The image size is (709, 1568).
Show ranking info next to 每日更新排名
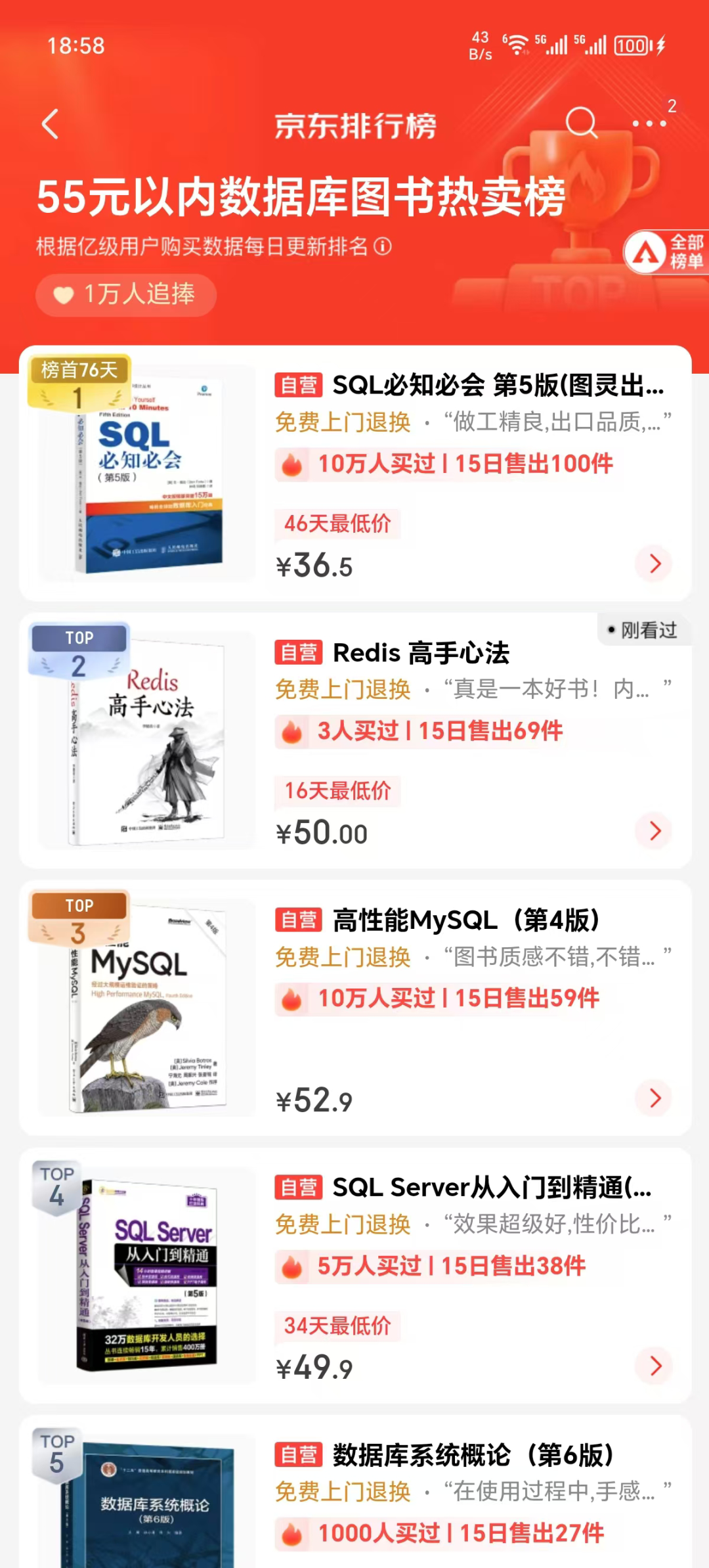click(x=383, y=247)
